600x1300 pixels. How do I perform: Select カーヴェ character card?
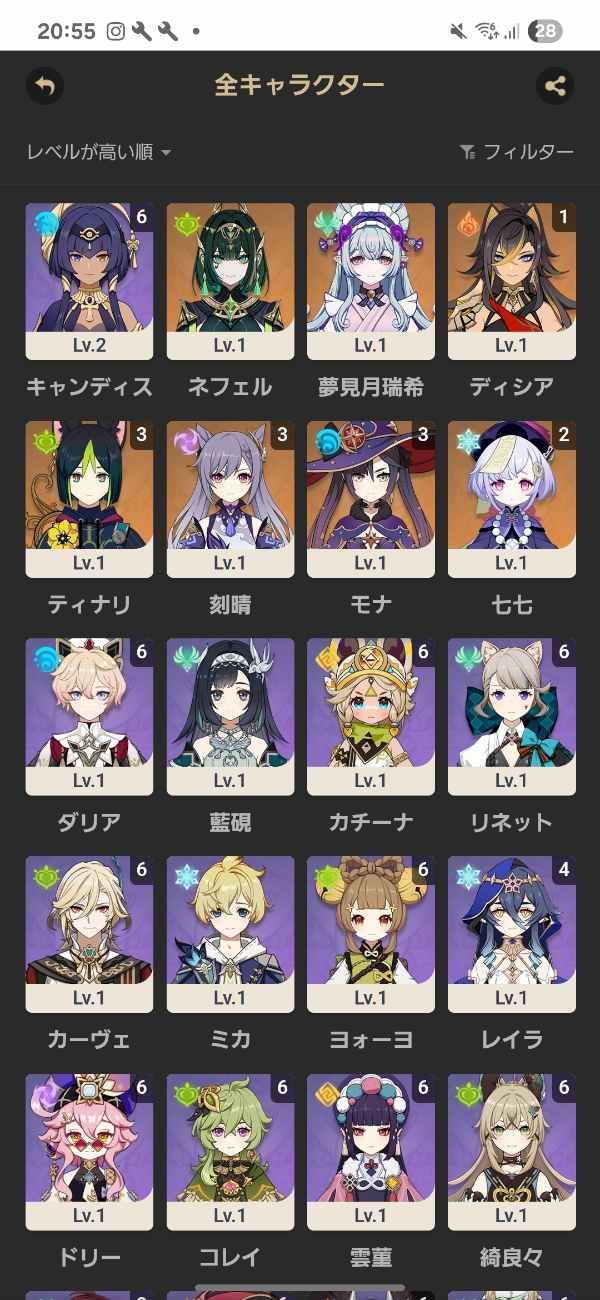pos(89,935)
